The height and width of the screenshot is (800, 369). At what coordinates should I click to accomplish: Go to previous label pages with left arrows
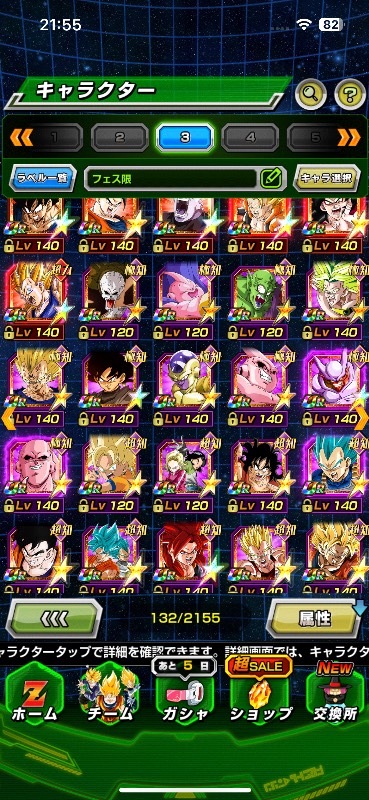[22, 137]
